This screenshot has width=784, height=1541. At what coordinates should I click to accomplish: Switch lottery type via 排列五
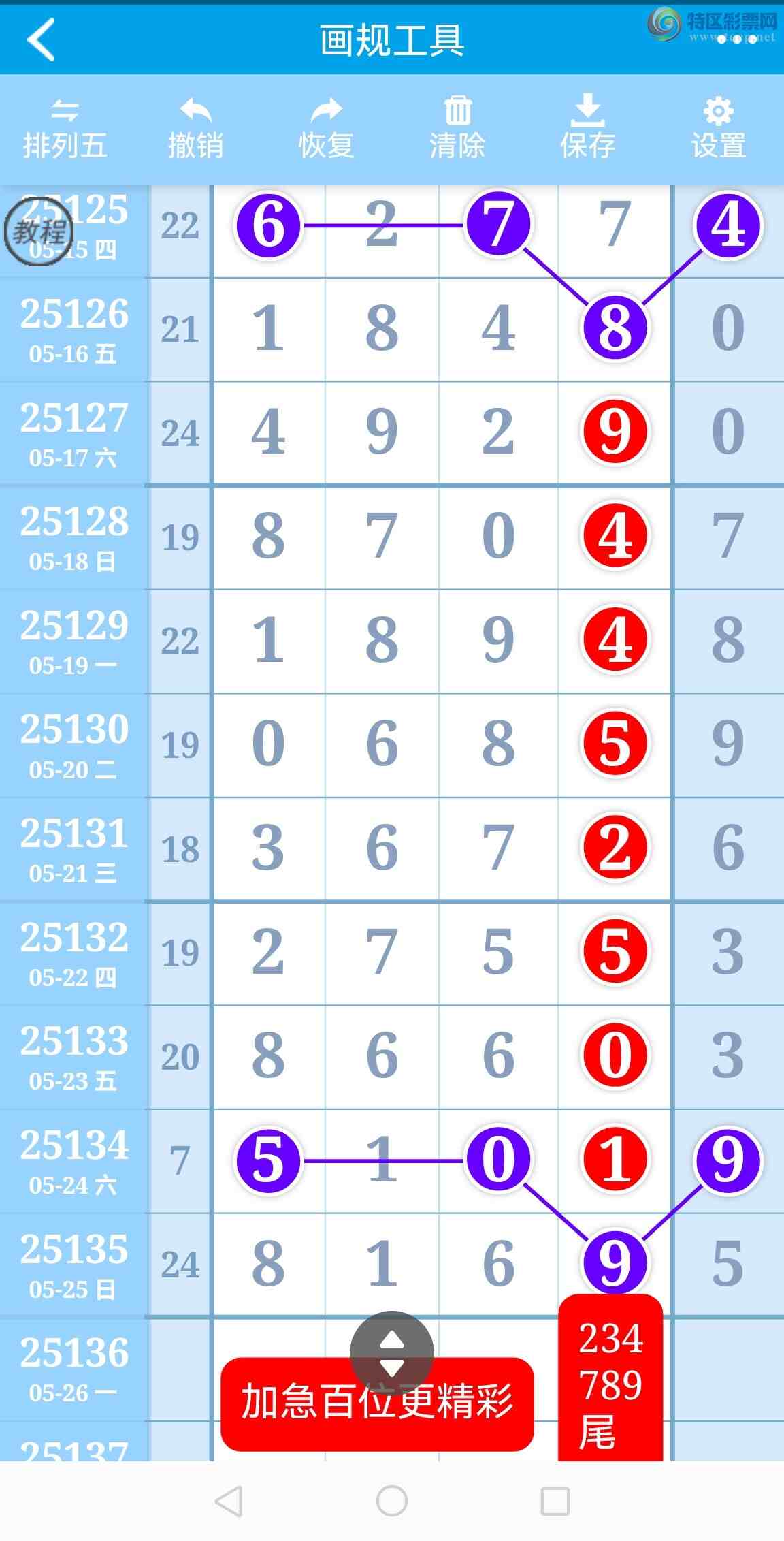coord(65,129)
